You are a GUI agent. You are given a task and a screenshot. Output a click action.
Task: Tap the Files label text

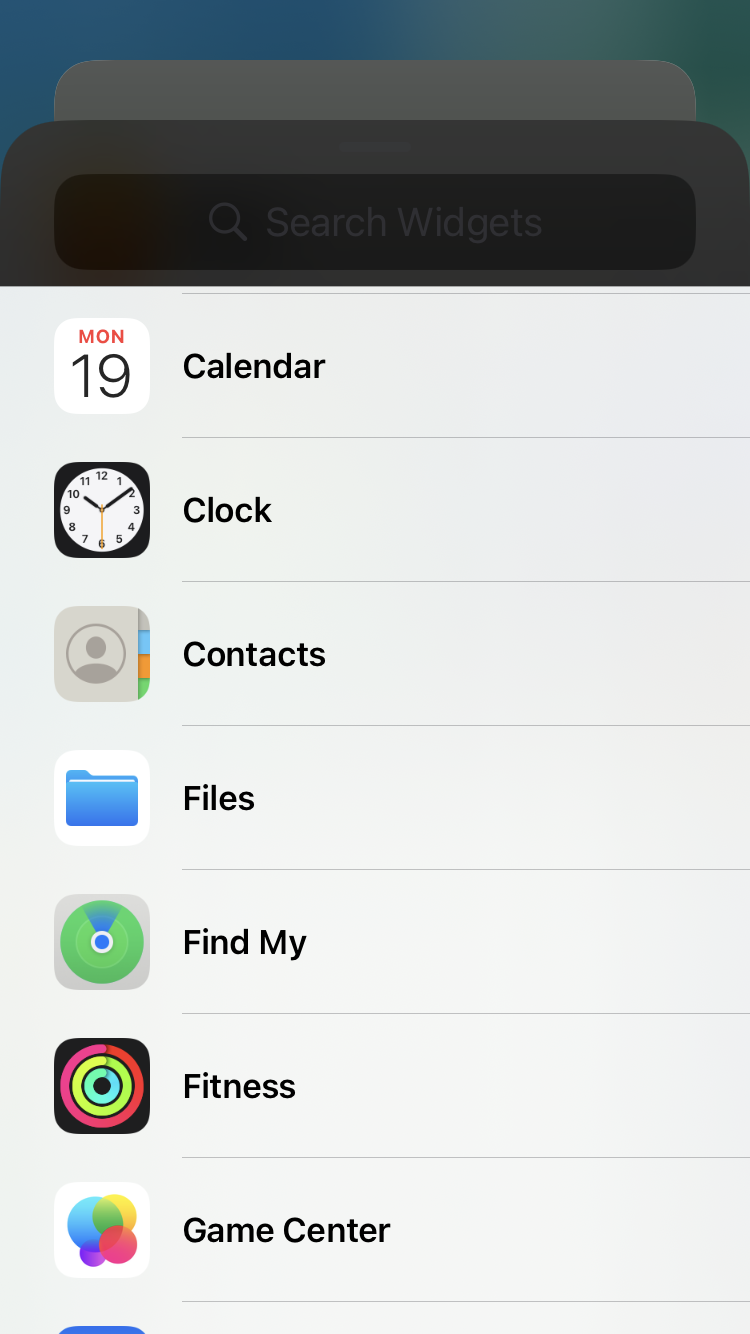(x=218, y=798)
